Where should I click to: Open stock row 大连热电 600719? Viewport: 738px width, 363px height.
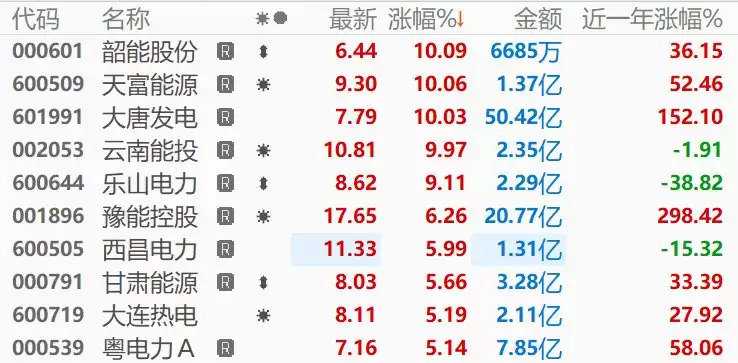tap(369, 315)
